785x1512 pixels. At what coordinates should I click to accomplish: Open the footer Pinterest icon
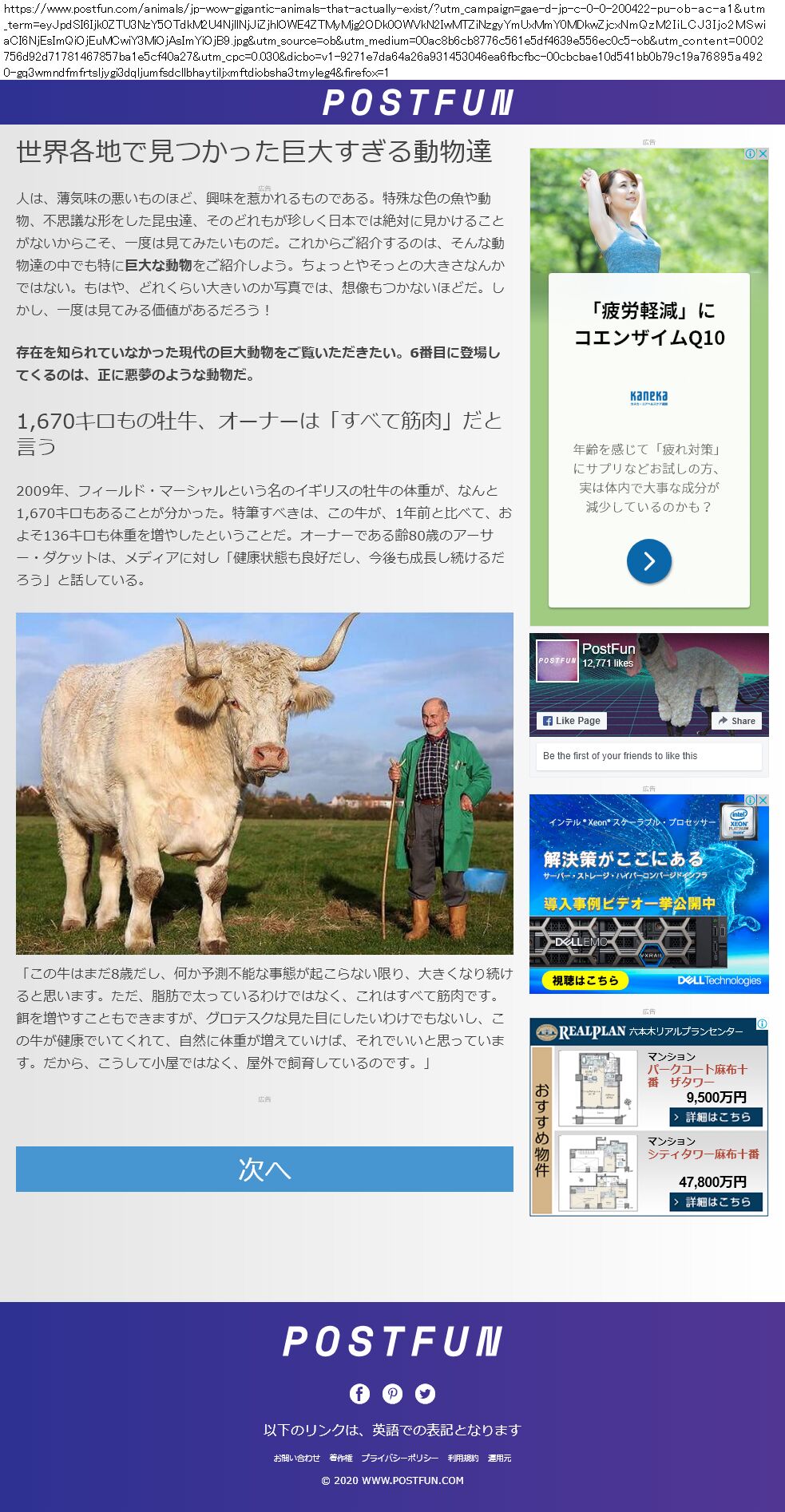coord(392,1393)
